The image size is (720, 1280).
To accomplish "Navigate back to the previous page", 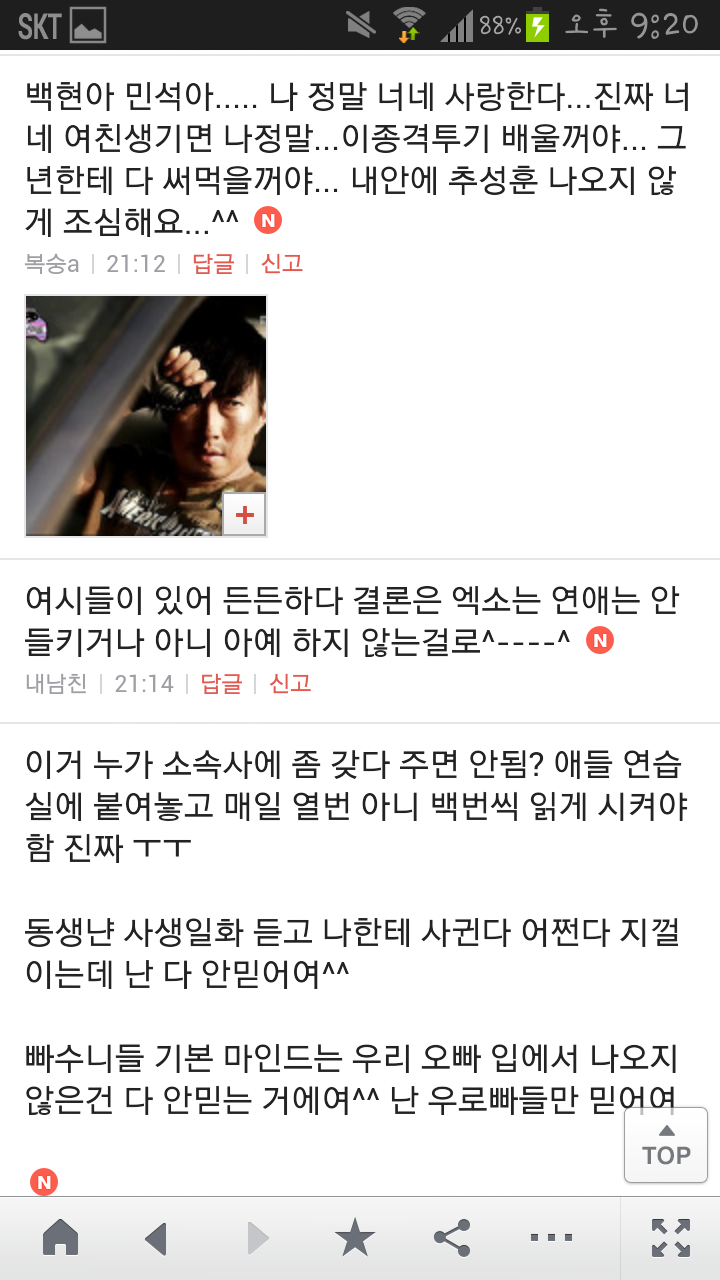I will (156, 1238).
